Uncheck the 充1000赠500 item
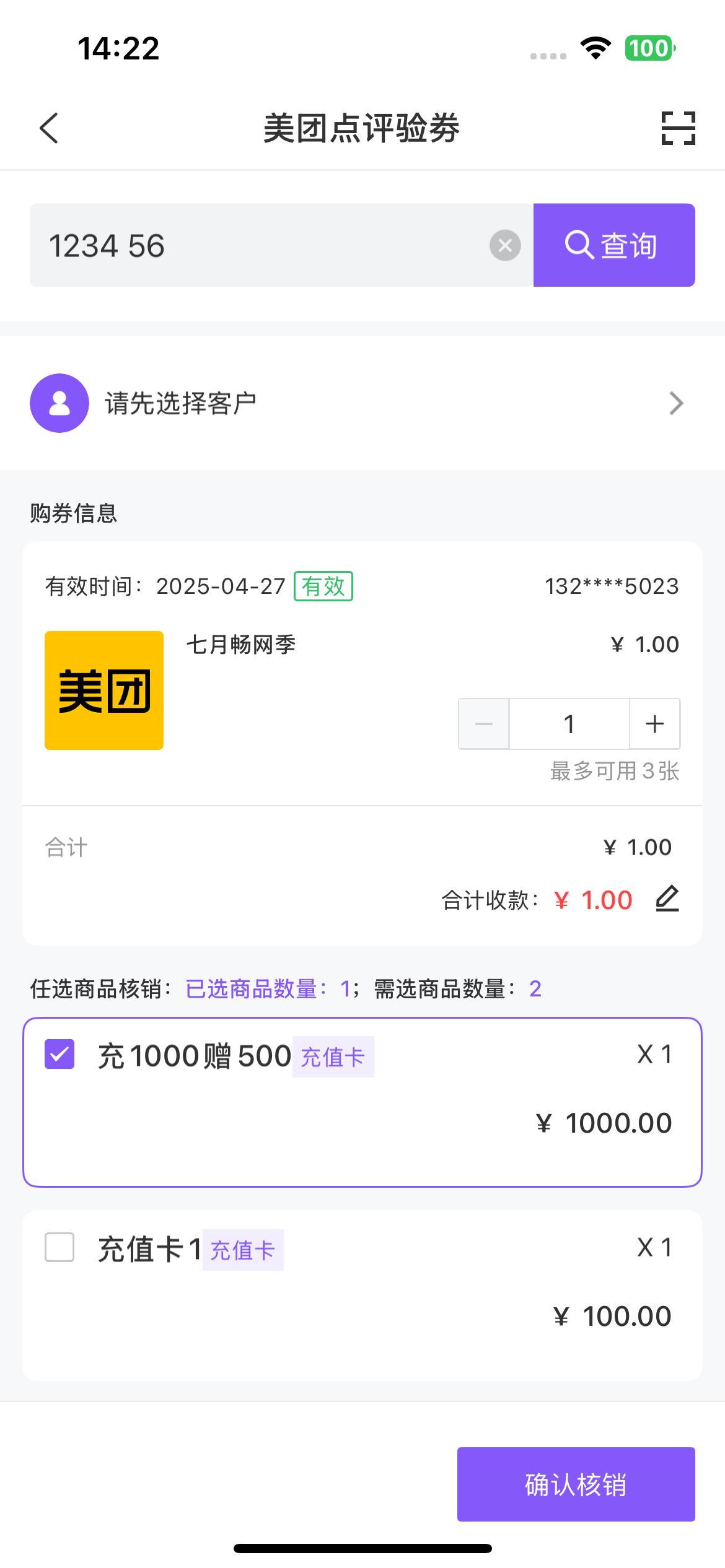The image size is (725, 1568). 59,1054
